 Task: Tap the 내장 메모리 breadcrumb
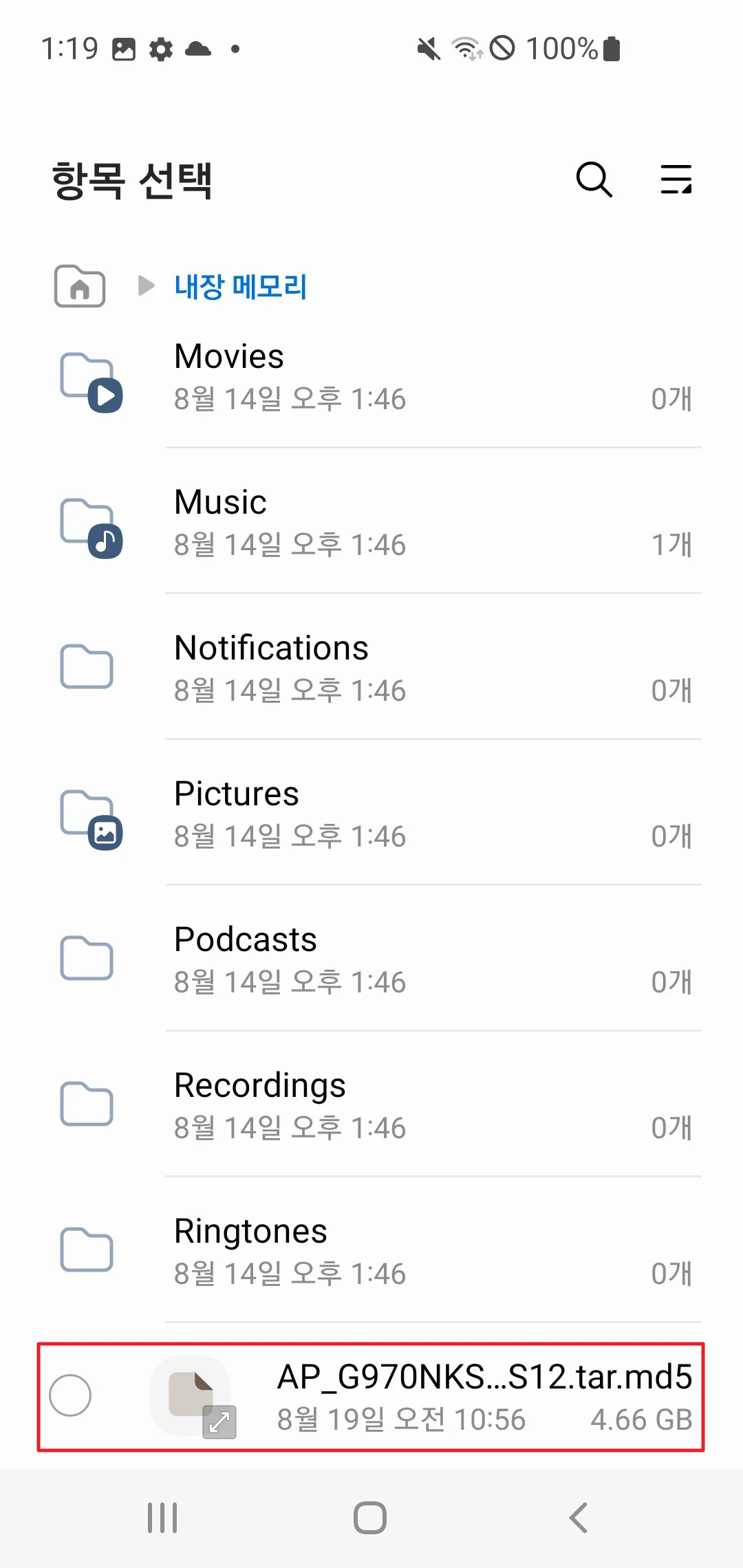pyautogui.click(x=240, y=286)
